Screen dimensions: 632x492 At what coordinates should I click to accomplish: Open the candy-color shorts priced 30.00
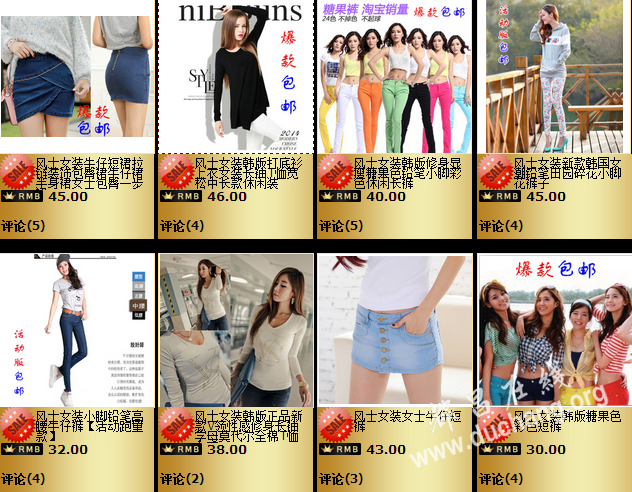pos(555,330)
